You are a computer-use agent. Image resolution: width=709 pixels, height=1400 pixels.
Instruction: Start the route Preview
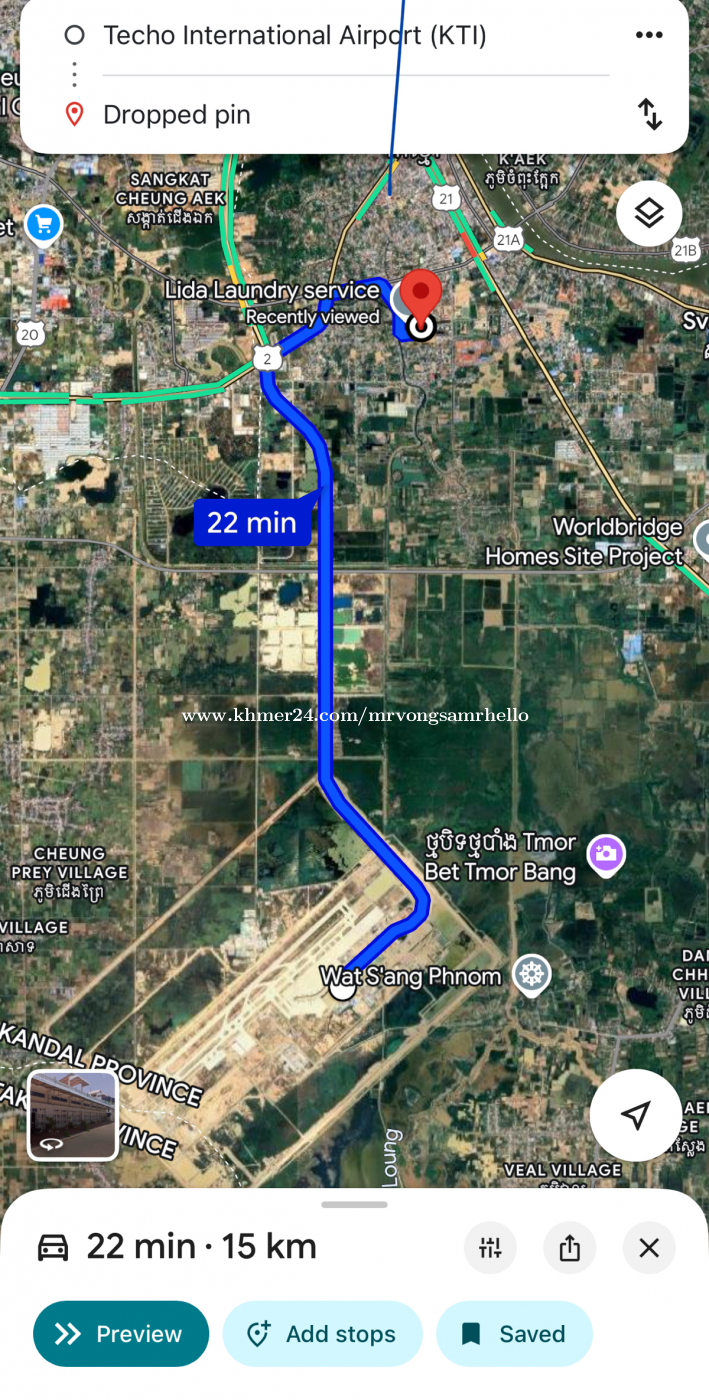[x=121, y=1334]
